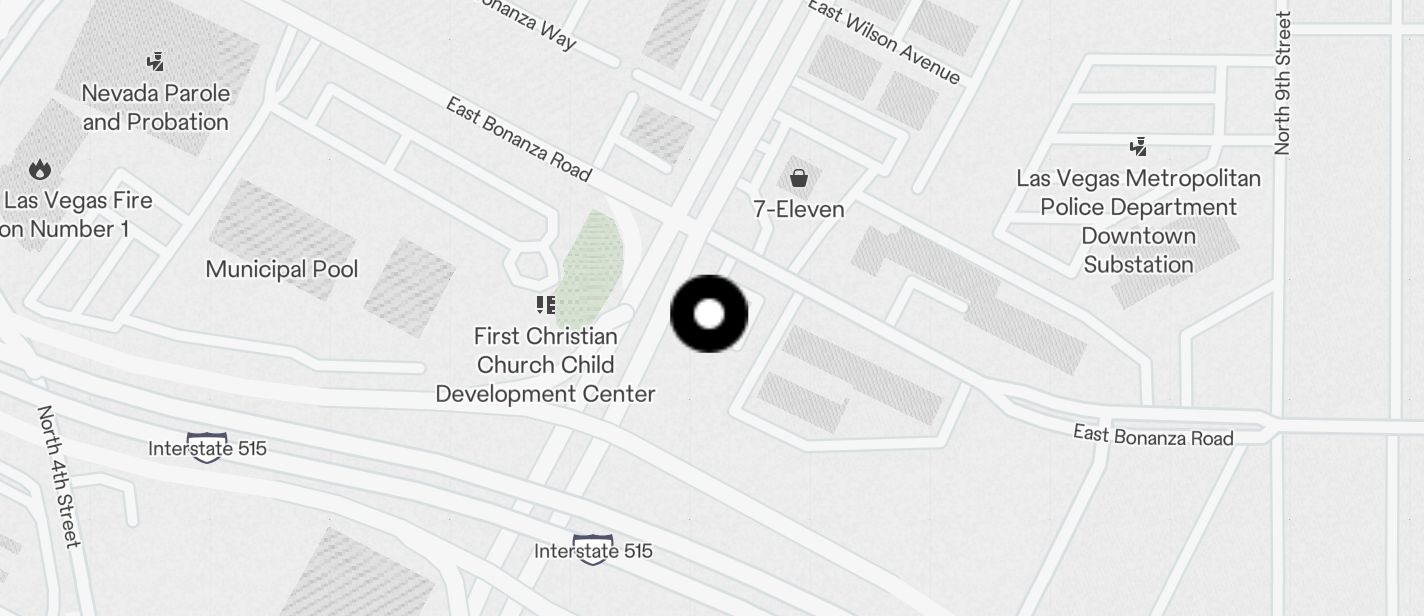Open the First Christian Church Child Development Center marker
This screenshot has height=616, width=1424.
pos(545,305)
